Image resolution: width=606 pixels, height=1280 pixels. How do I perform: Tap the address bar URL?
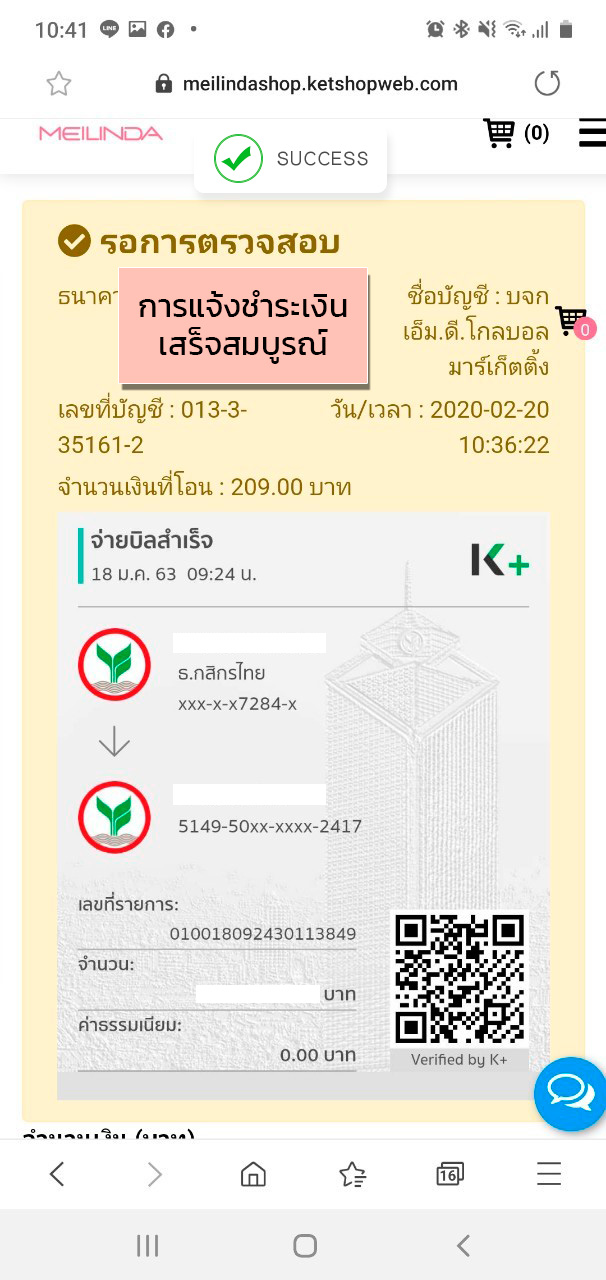[320, 84]
